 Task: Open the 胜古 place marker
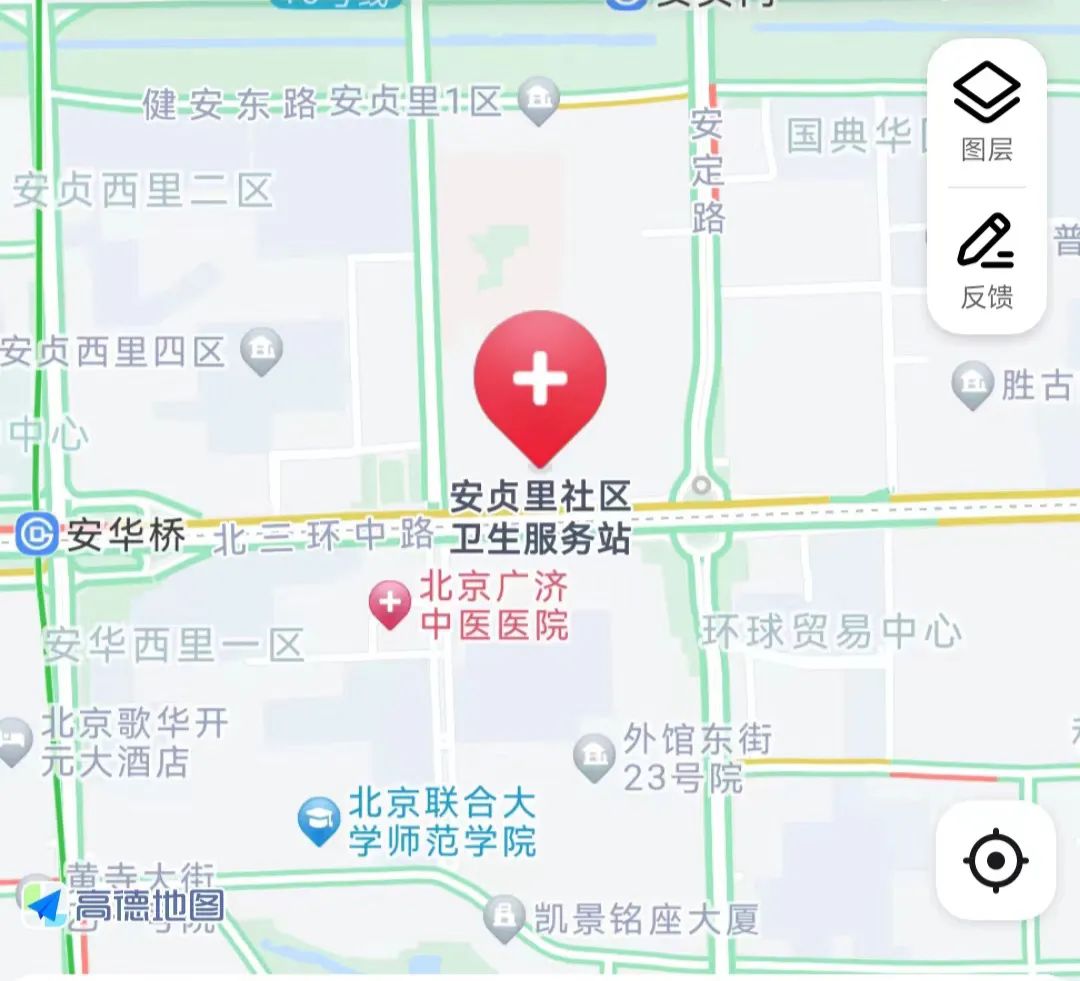pos(972,385)
